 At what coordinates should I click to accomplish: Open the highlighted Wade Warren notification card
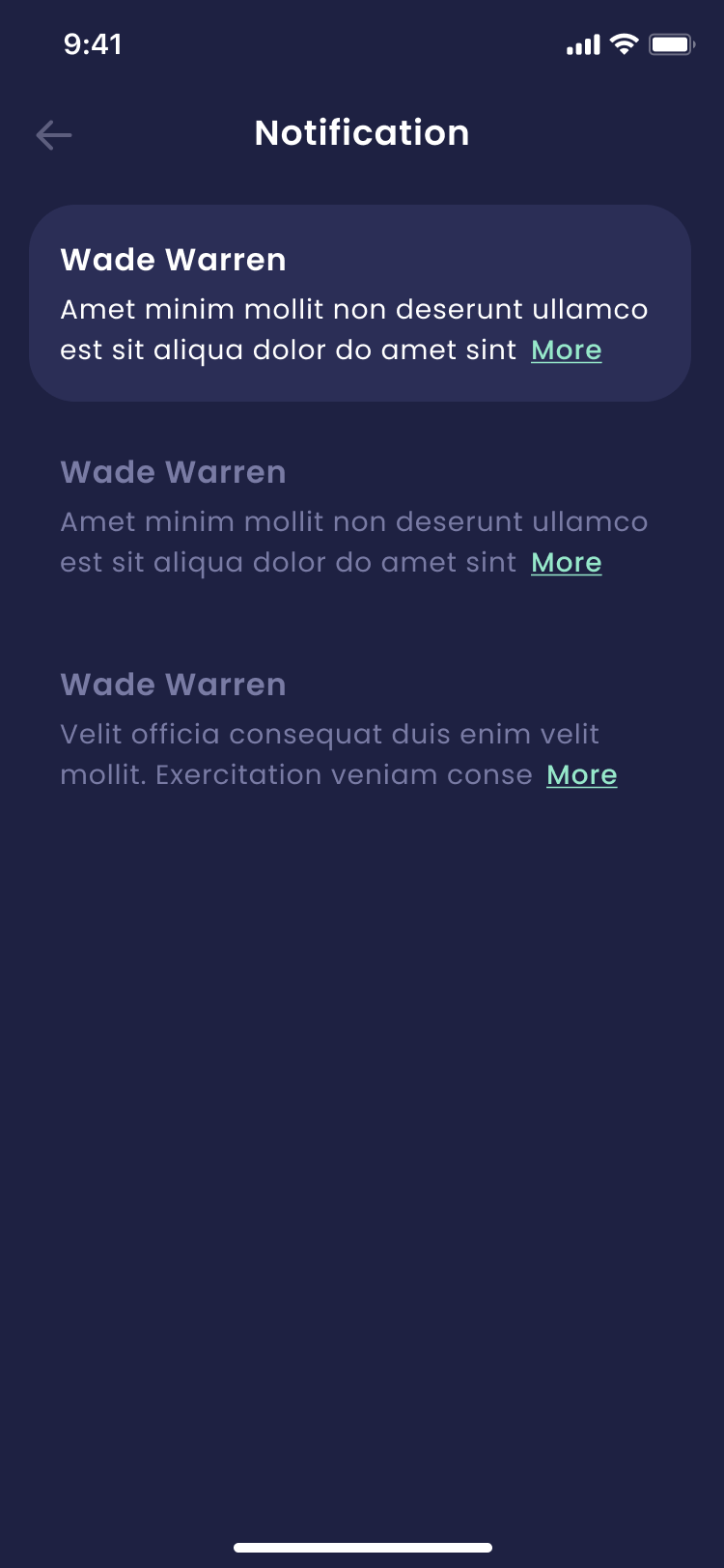click(360, 303)
